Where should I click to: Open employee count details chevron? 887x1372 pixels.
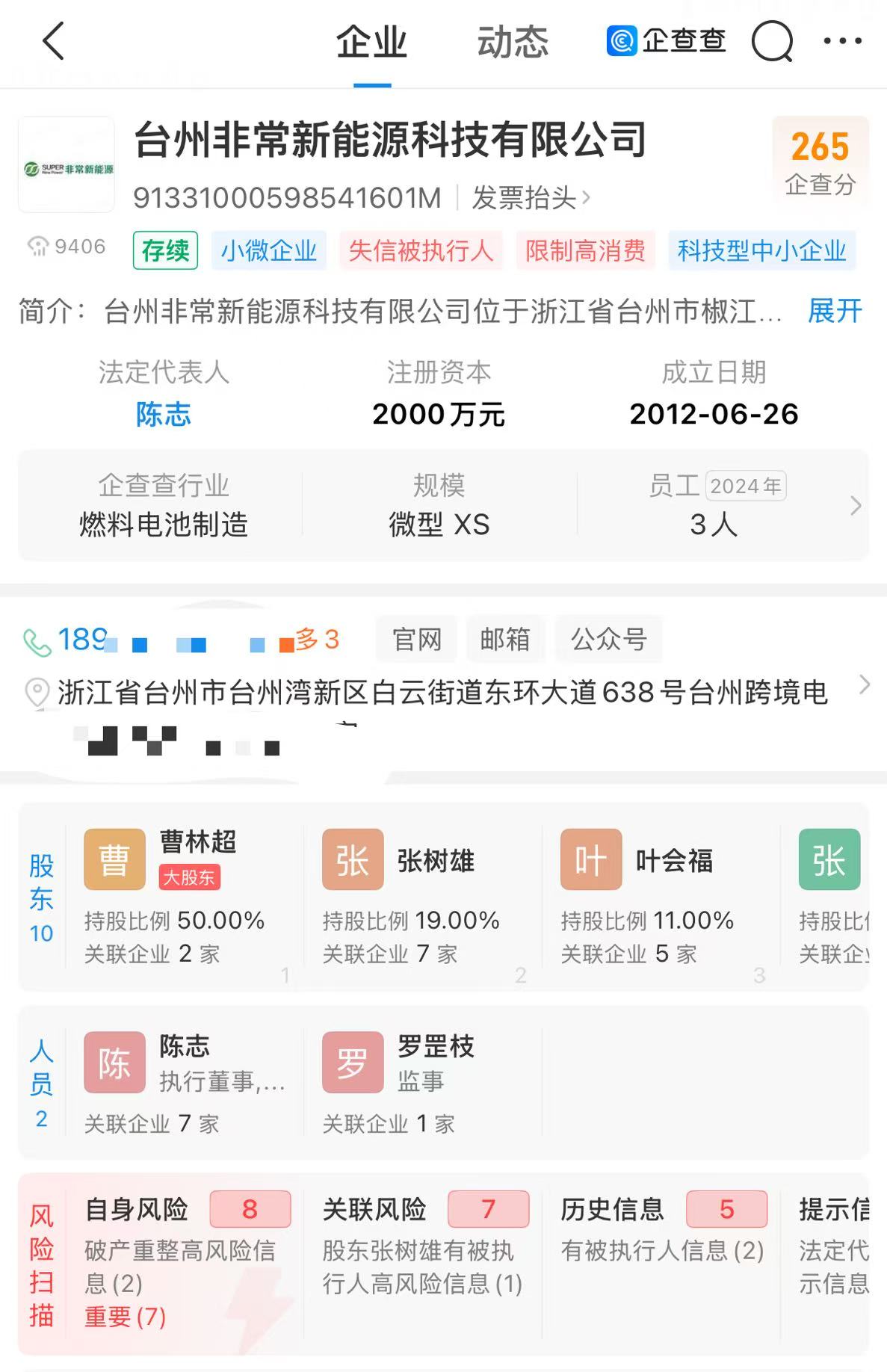856,506
